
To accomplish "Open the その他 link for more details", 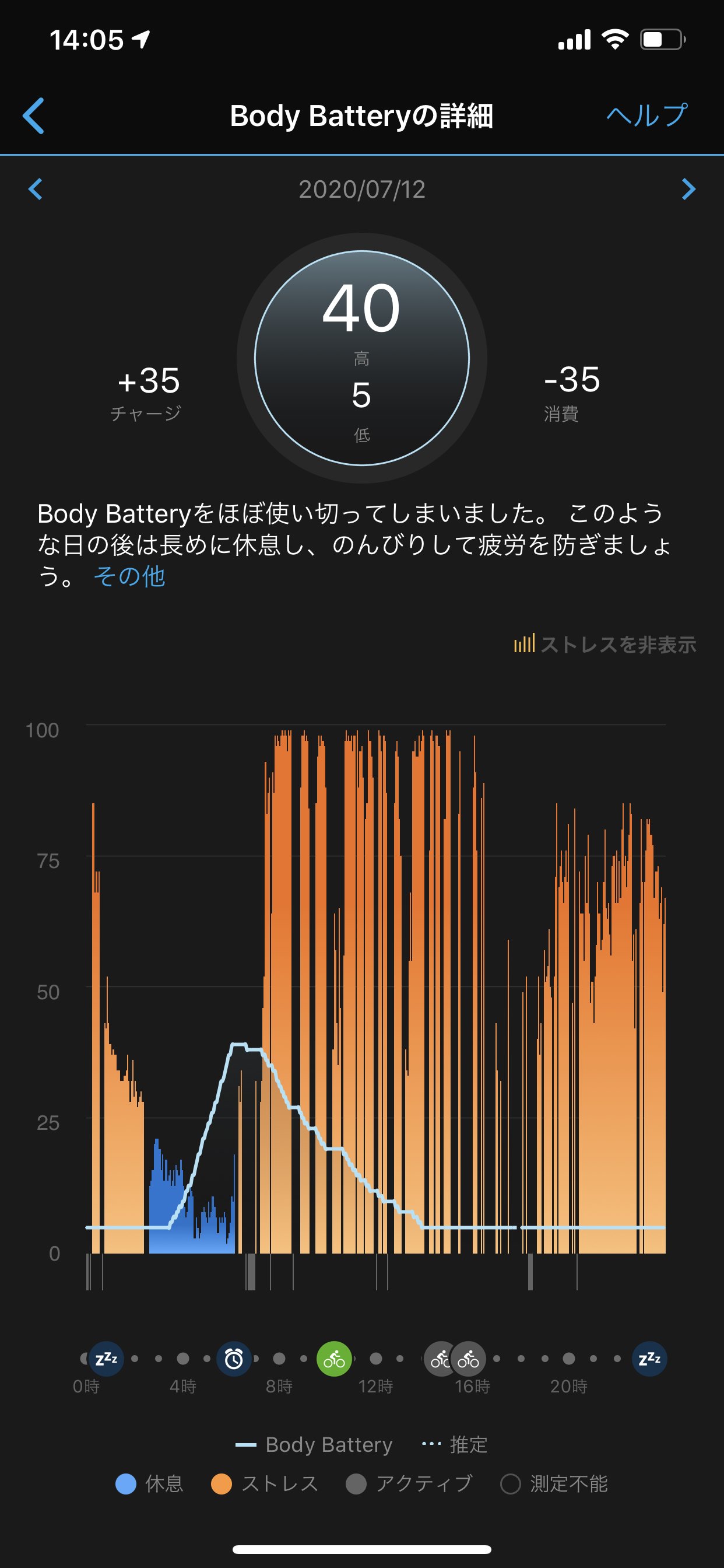I will [x=129, y=576].
